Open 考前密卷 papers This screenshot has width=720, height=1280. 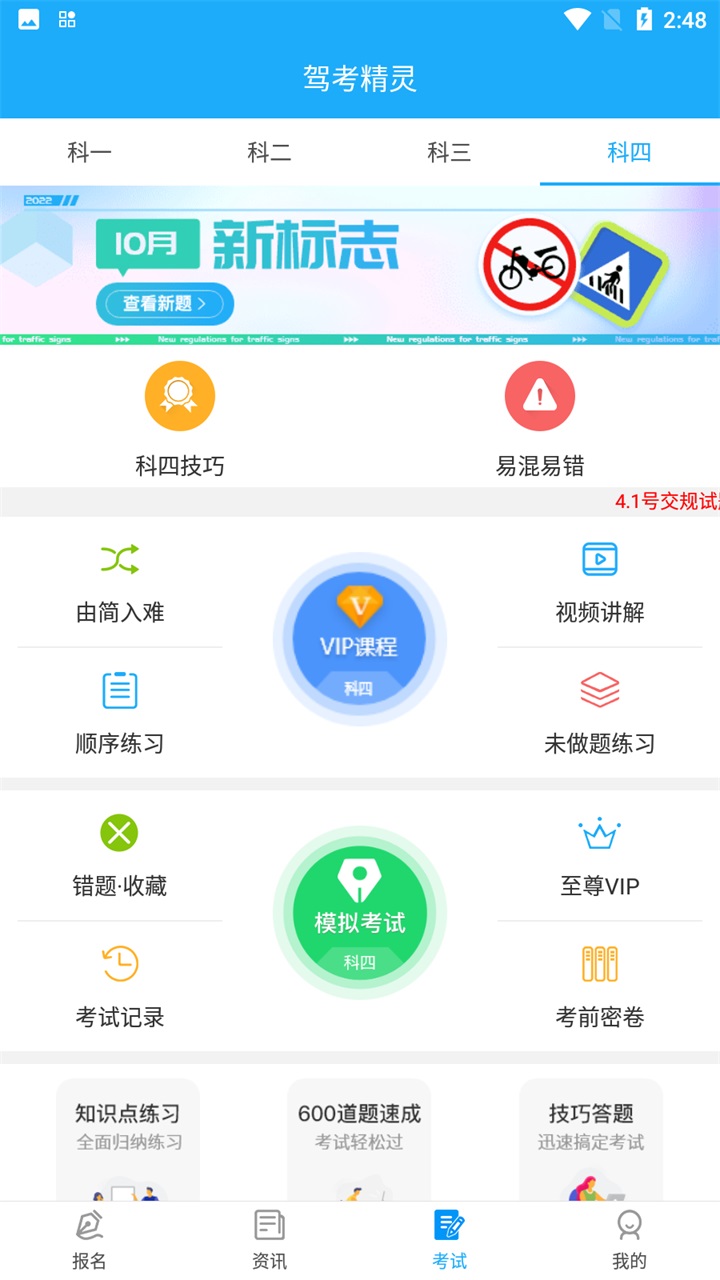600,988
